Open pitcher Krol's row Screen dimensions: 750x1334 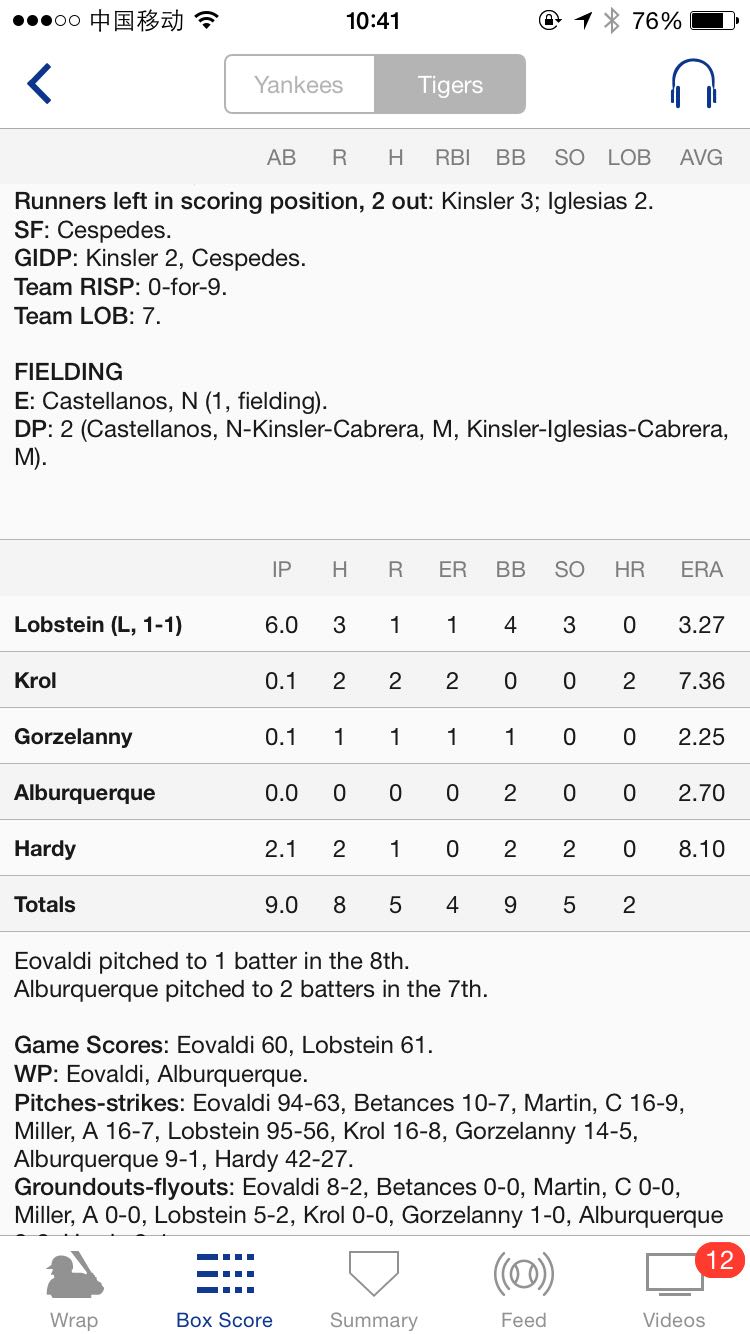[x=375, y=681]
